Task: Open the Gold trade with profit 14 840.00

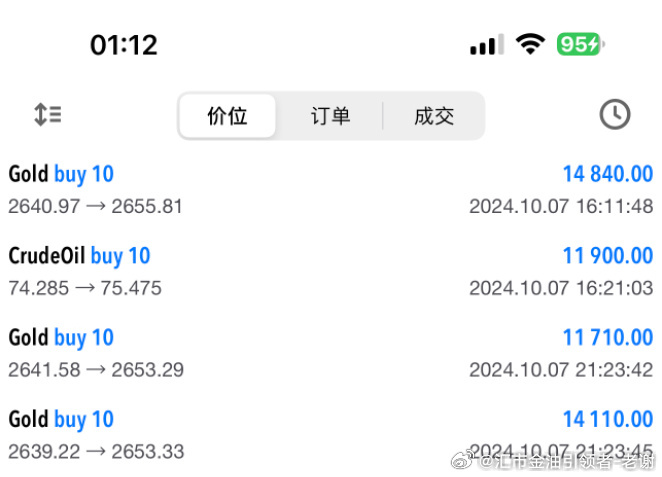Action: 330,190
